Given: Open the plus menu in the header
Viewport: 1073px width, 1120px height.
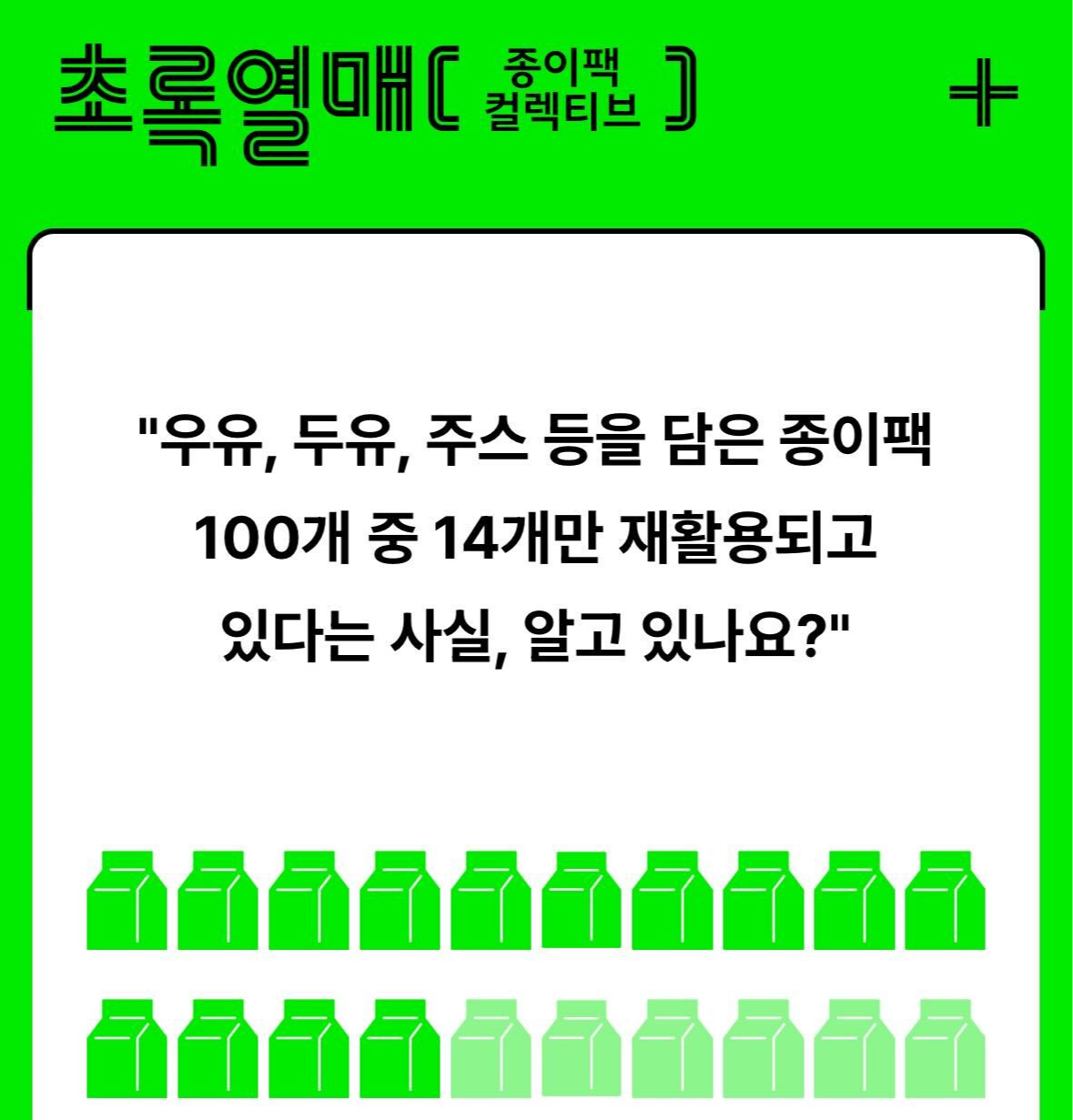Looking at the screenshot, I should point(983,93).
